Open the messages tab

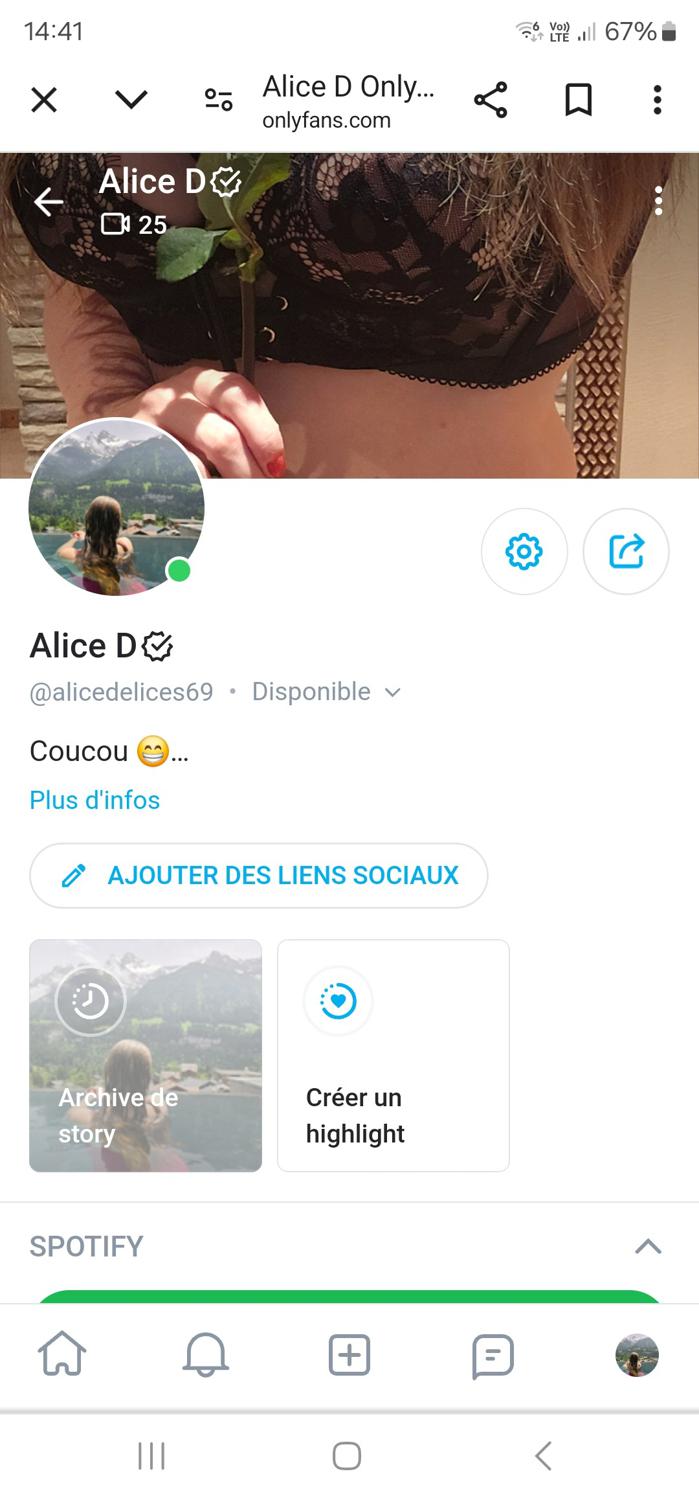point(492,1356)
